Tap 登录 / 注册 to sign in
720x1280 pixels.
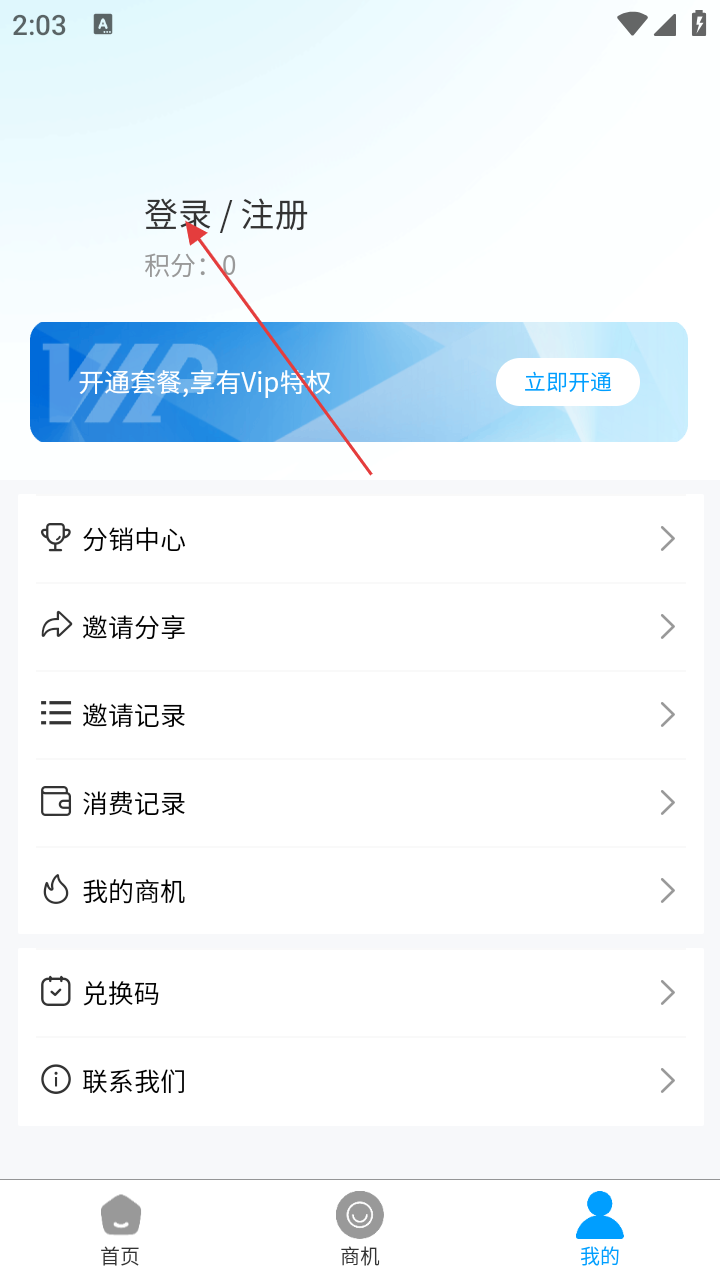click(x=226, y=215)
